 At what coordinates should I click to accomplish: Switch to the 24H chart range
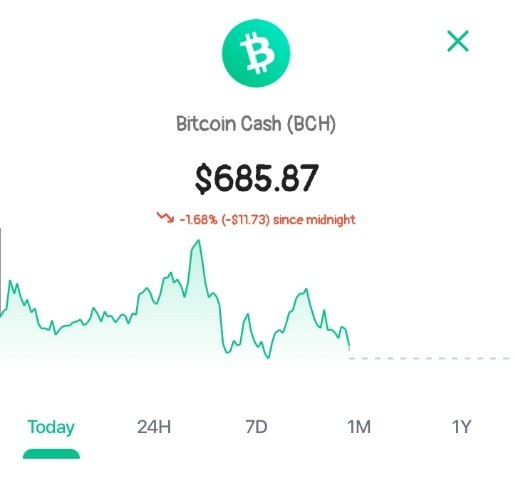(154, 427)
